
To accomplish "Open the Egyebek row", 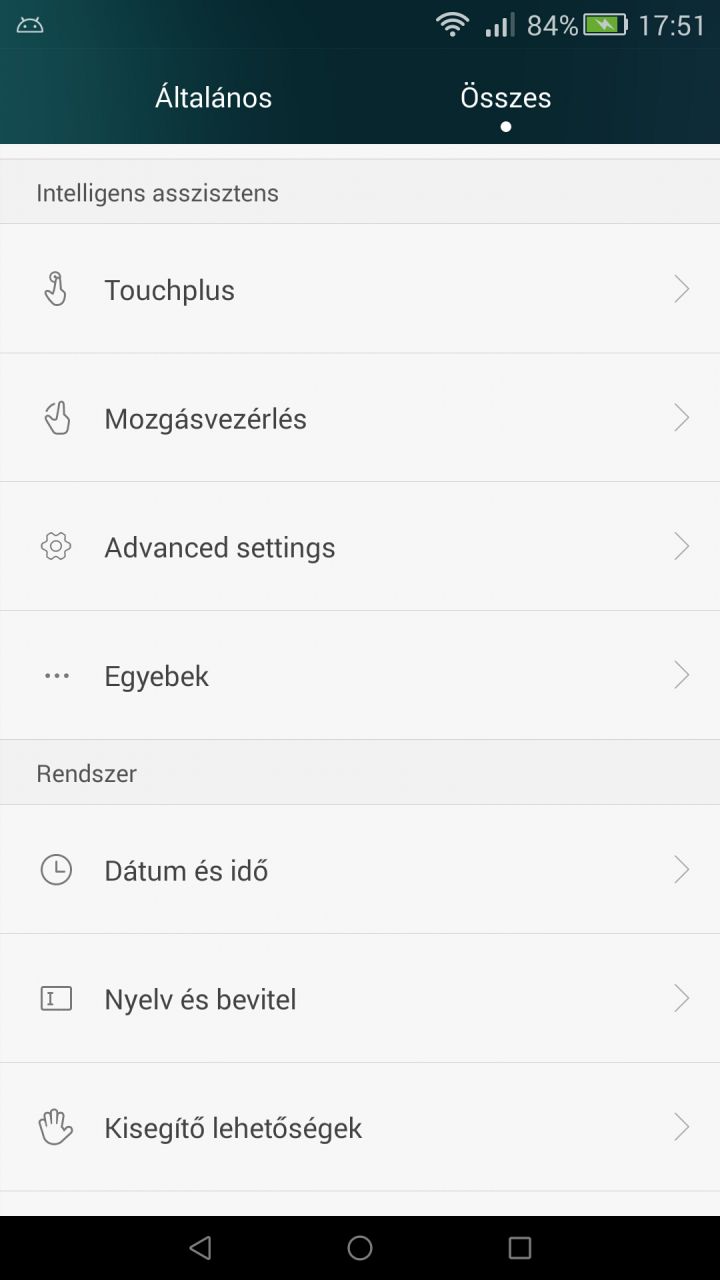I will tap(360, 676).
